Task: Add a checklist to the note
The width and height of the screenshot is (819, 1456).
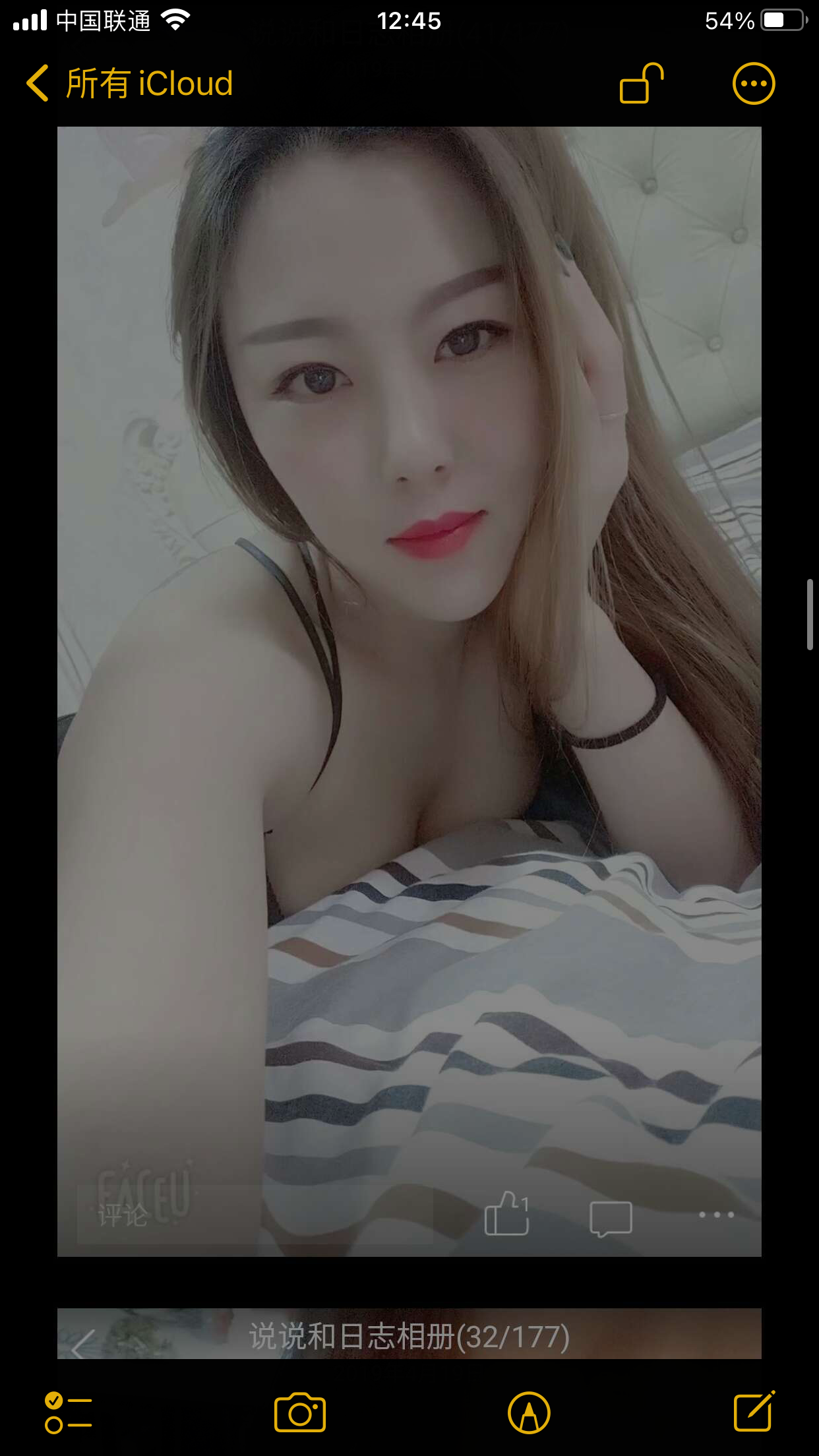Action: [x=68, y=1413]
